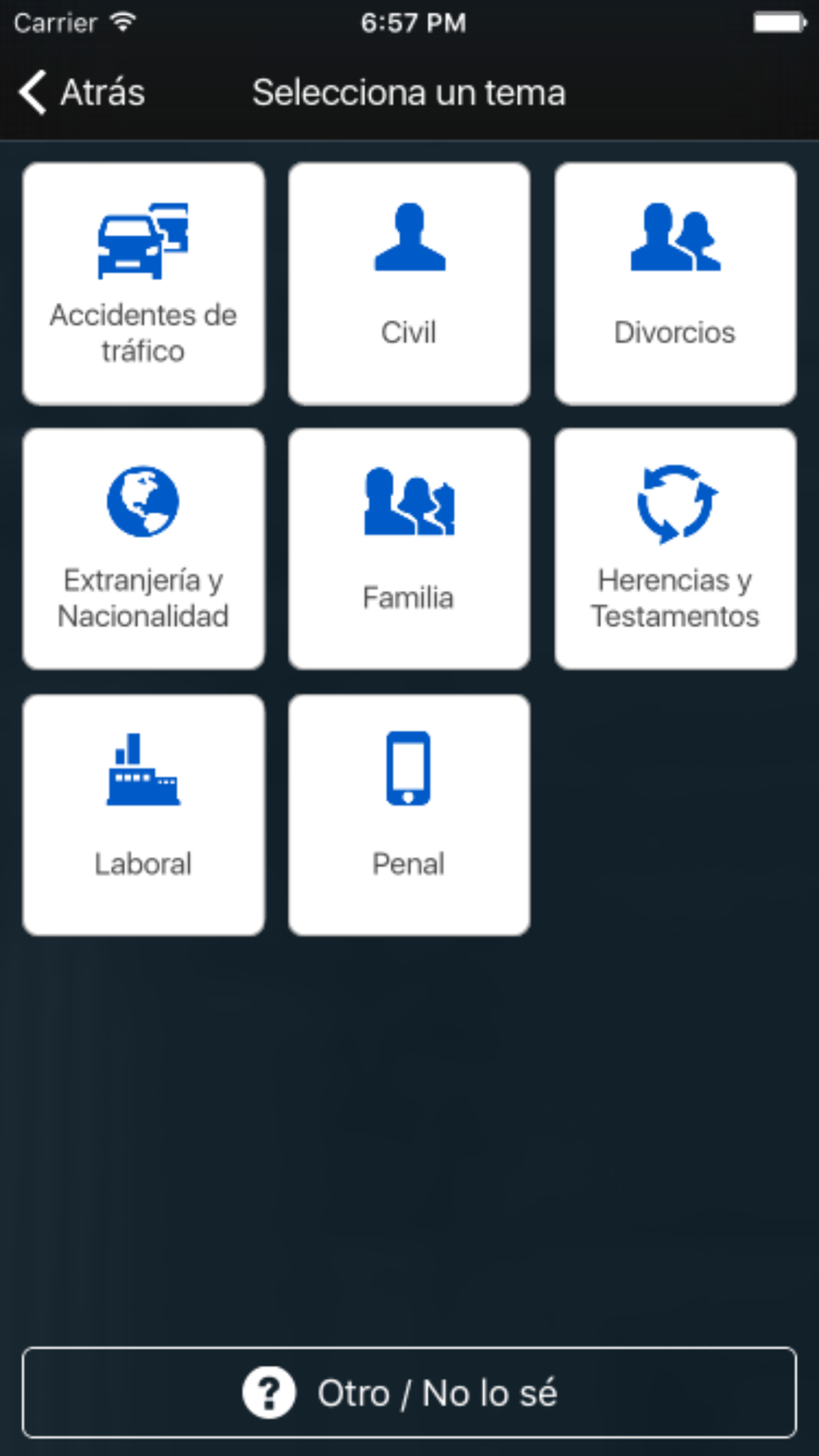Select the Accidentes de tráfico topic
The width and height of the screenshot is (819, 1456).
point(144,283)
